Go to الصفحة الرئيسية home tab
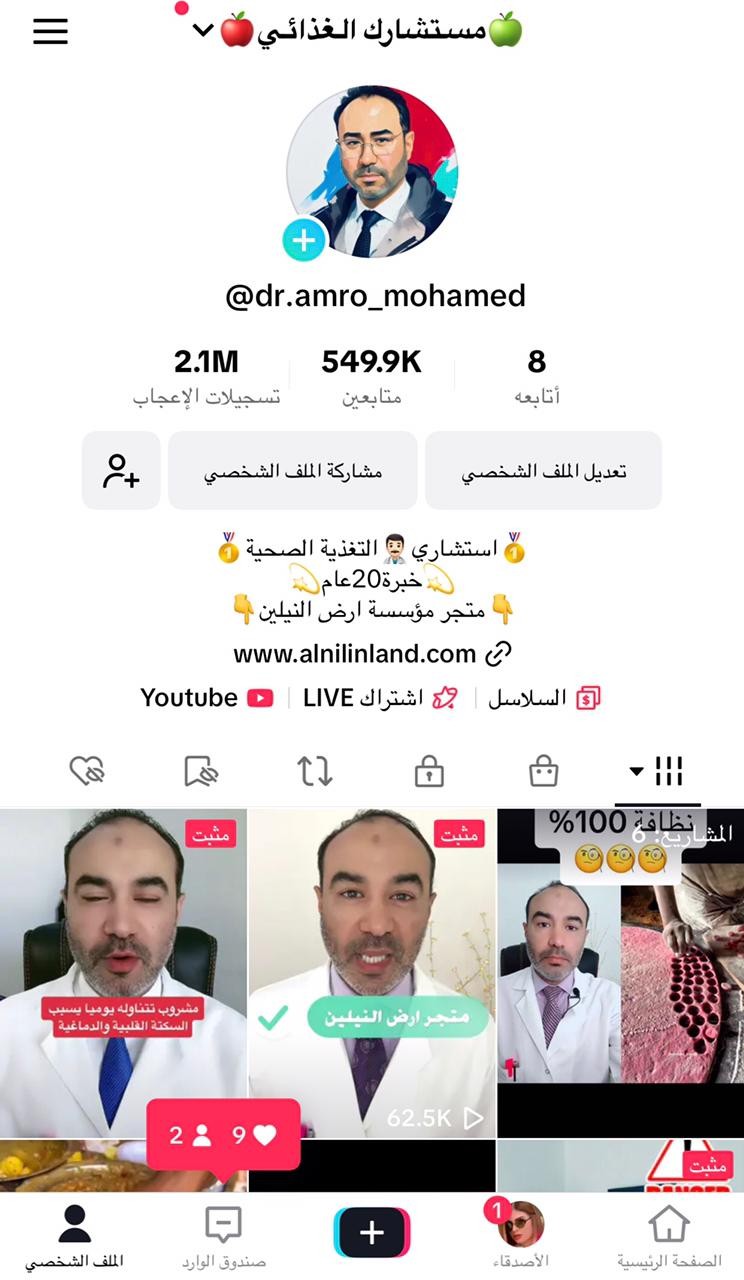 pos(668,1236)
